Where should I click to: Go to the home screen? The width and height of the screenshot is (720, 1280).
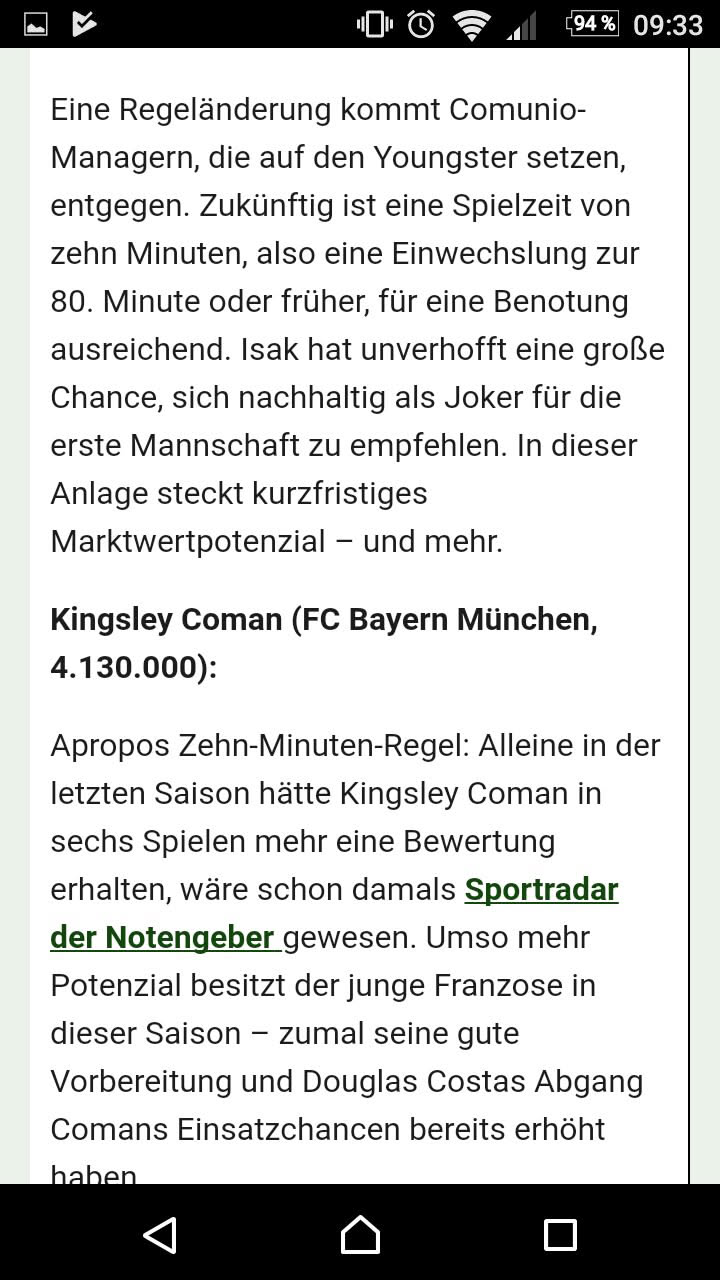point(360,1234)
